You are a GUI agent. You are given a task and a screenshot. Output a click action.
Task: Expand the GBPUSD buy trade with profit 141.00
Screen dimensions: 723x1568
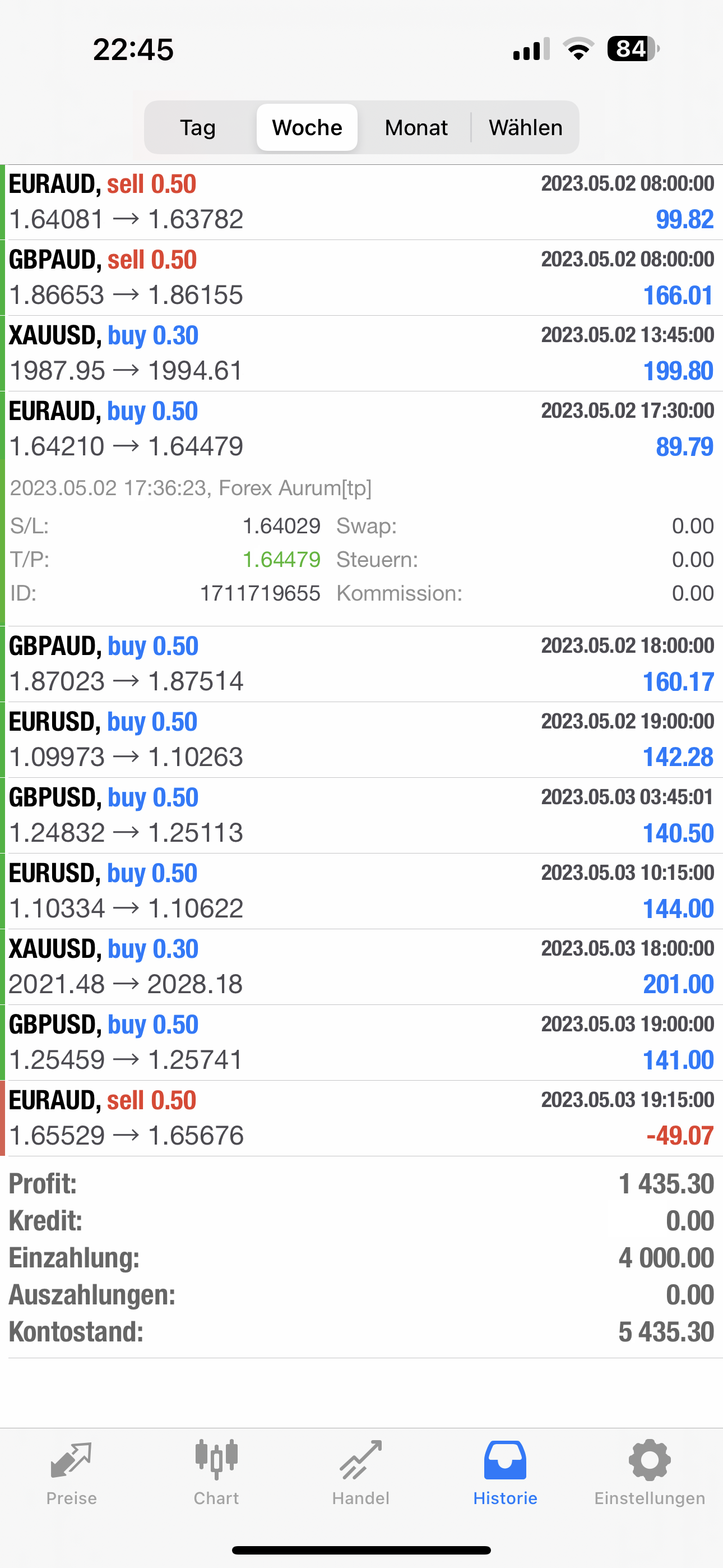pyautogui.click(x=361, y=1042)
